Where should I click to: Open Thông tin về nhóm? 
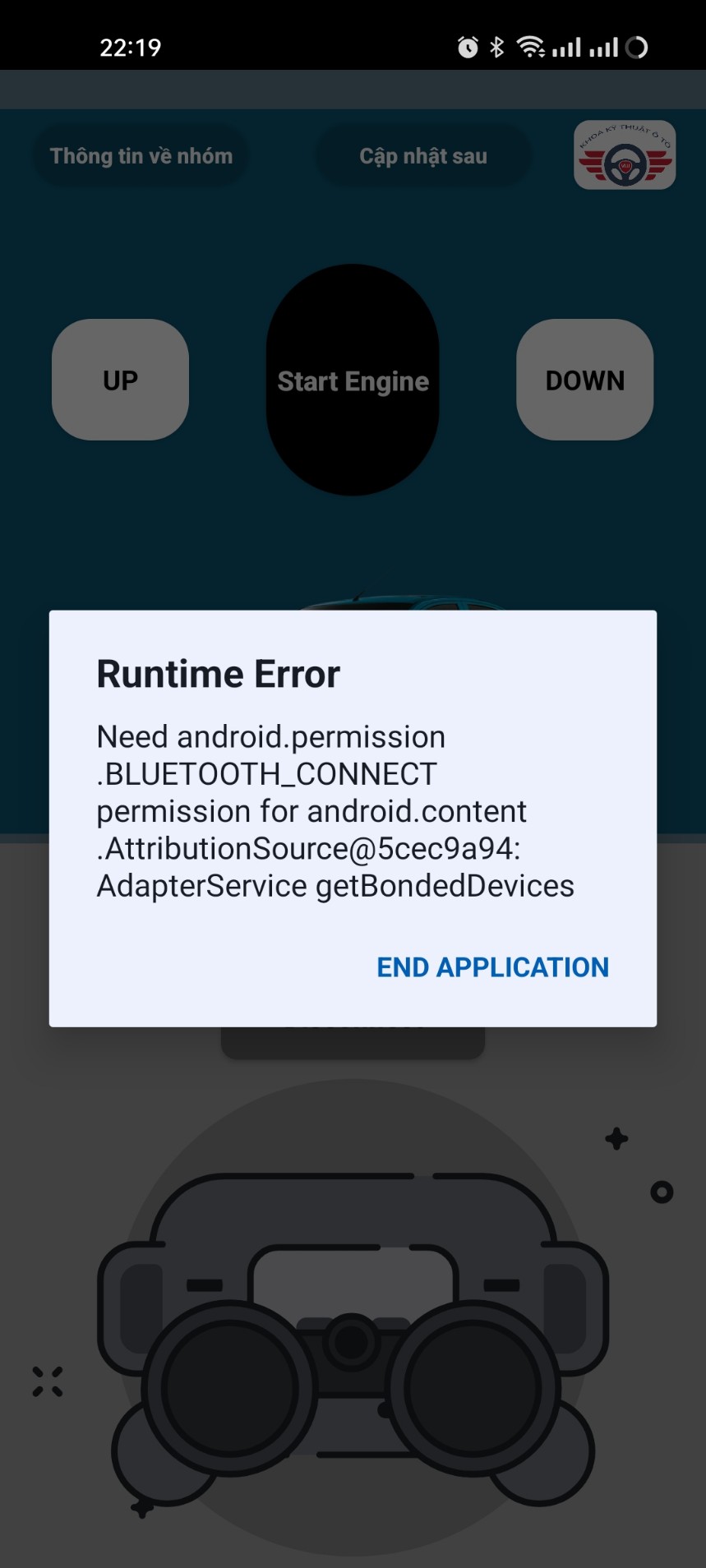[x=141, y=156]
